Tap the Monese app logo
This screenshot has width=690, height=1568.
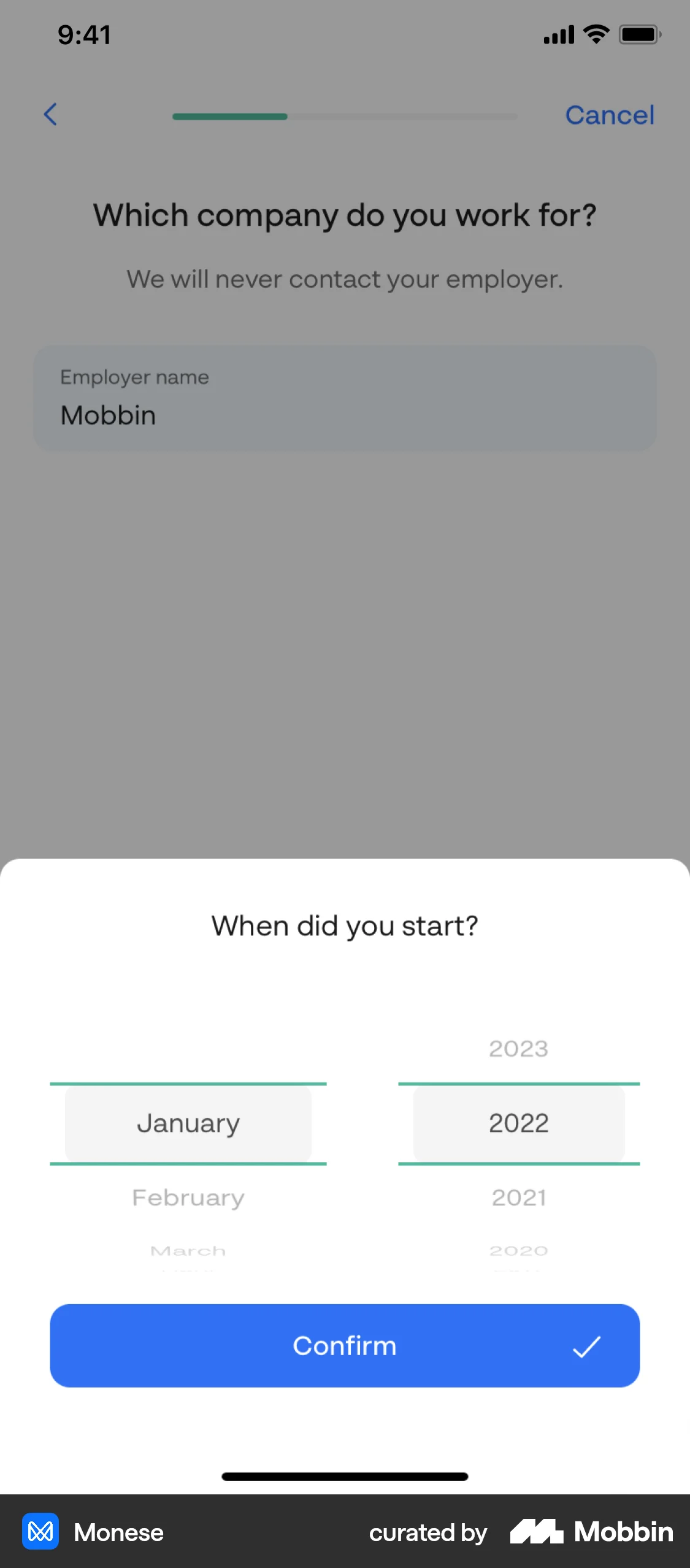click(x=40, y=1532)
